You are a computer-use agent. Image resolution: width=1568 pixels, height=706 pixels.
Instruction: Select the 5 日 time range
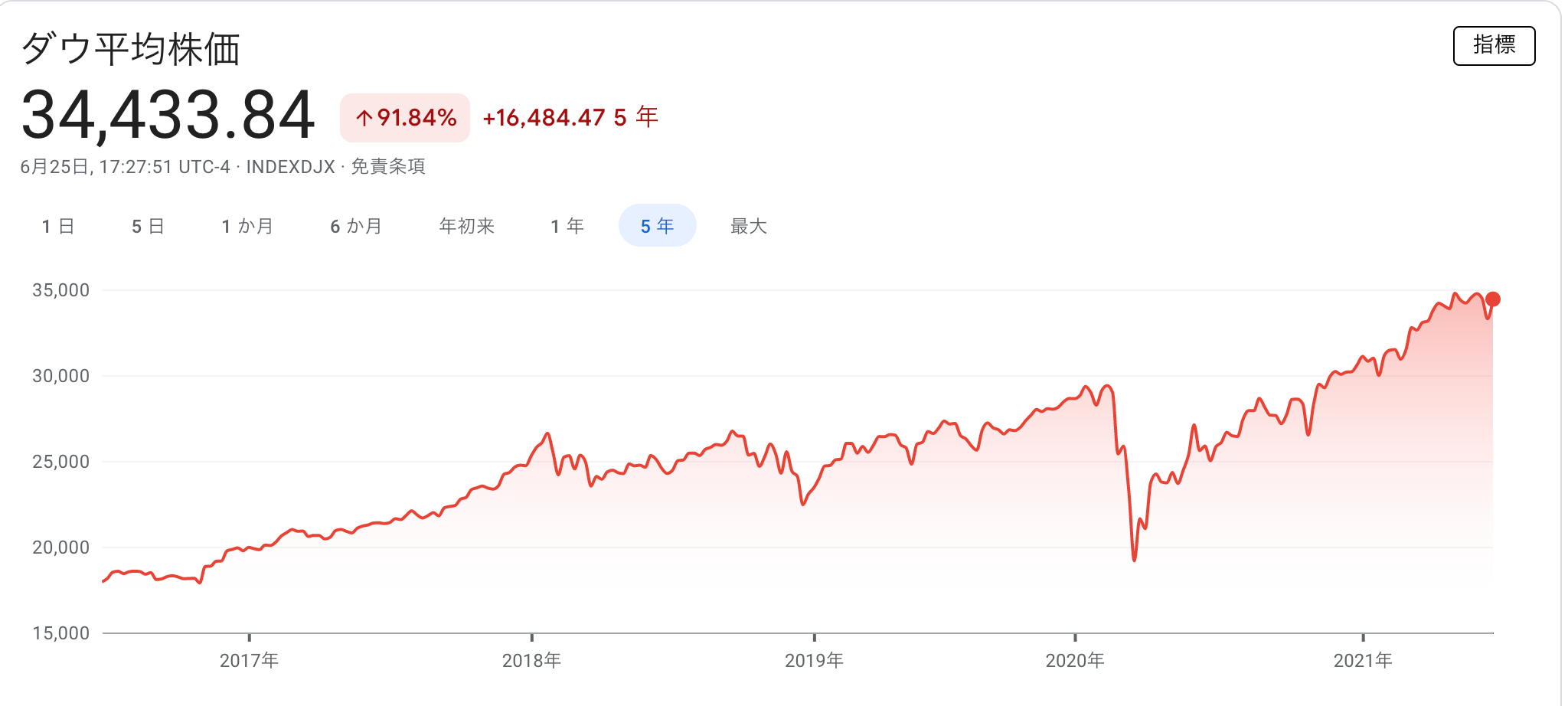tap(148, 226)
